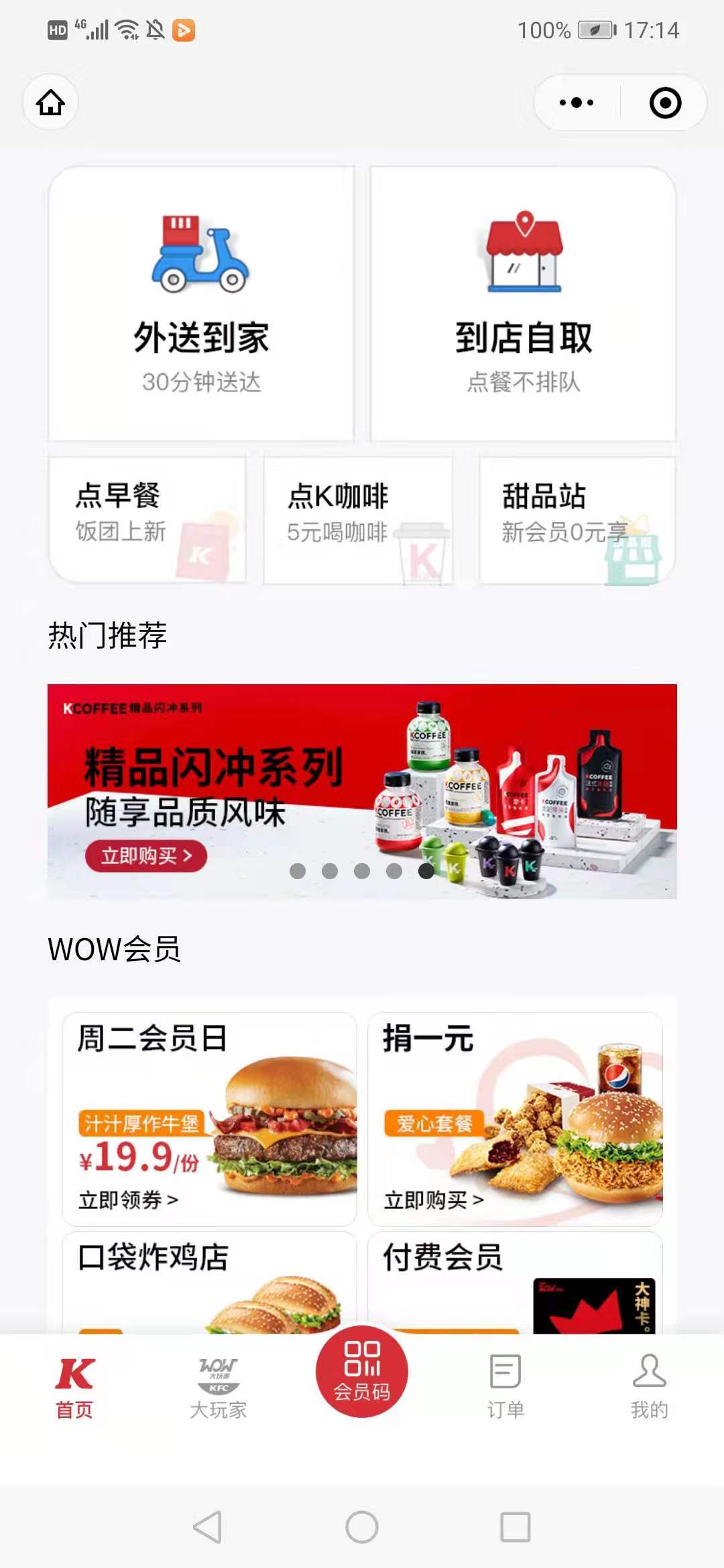Toggle to the last carousel indicator dot

pyautogui.click(x=424, y=872)
